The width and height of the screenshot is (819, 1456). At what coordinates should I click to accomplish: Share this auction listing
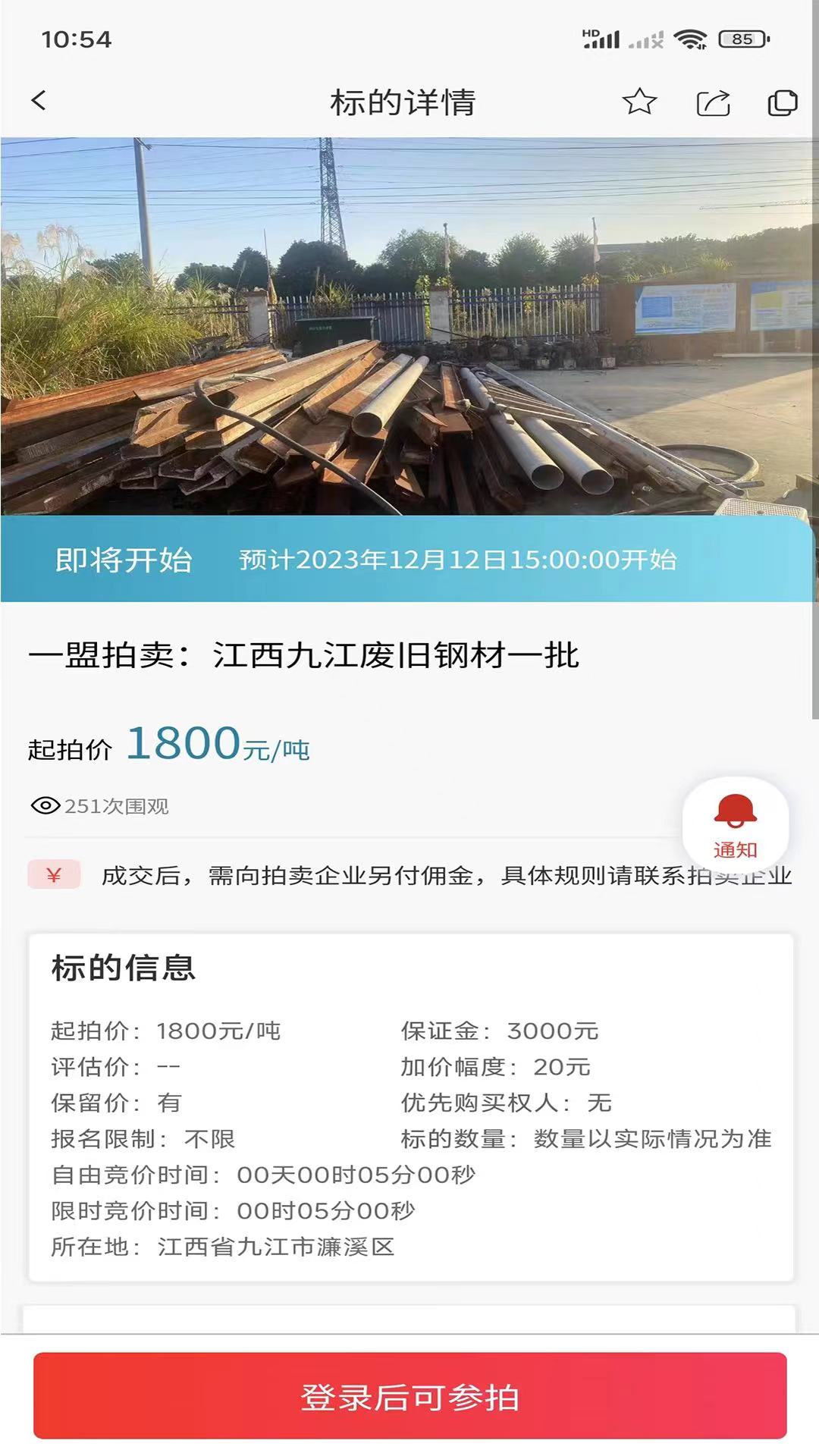tap(713, 102)
